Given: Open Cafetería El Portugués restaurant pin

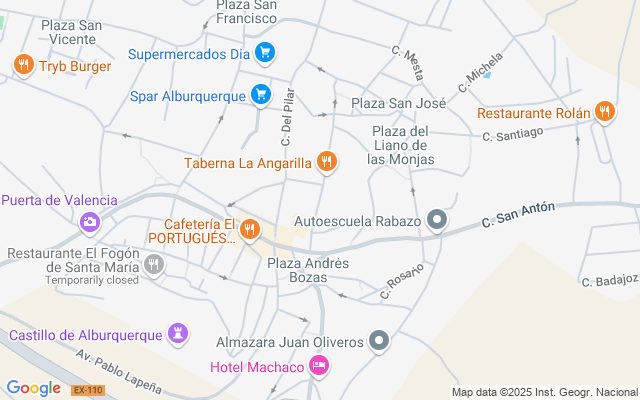Looking at the screenshot, I should [x=250, y=229].
